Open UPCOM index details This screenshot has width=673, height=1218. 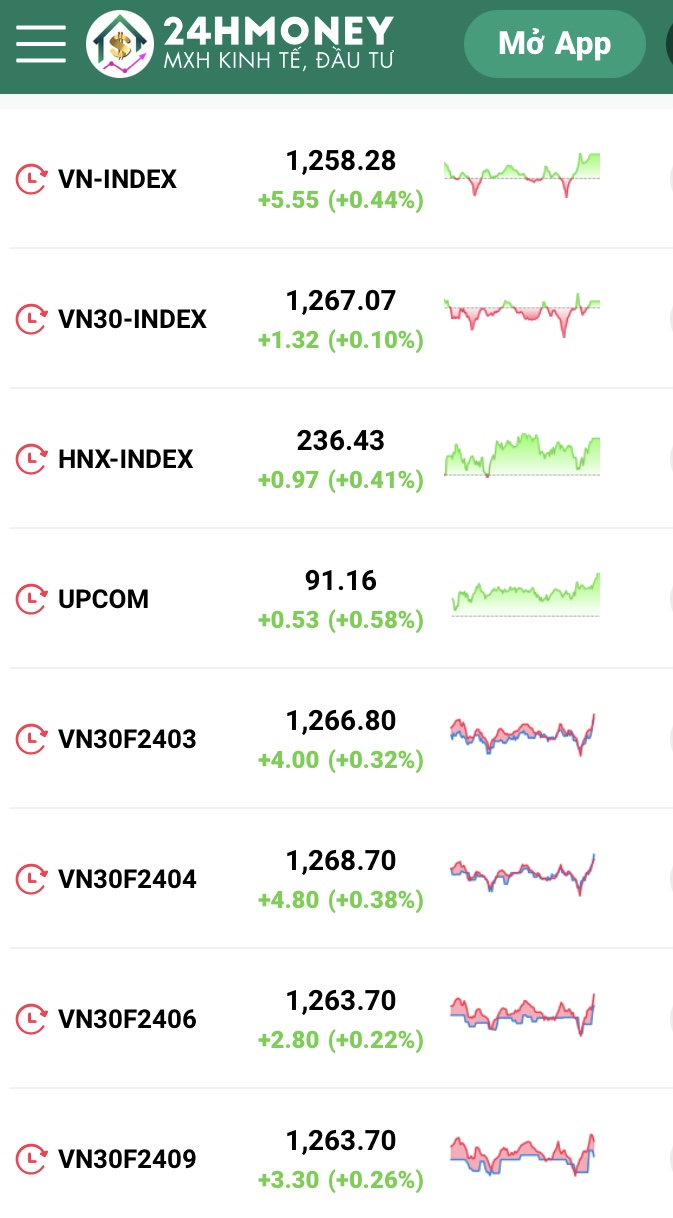coord(104,600)
